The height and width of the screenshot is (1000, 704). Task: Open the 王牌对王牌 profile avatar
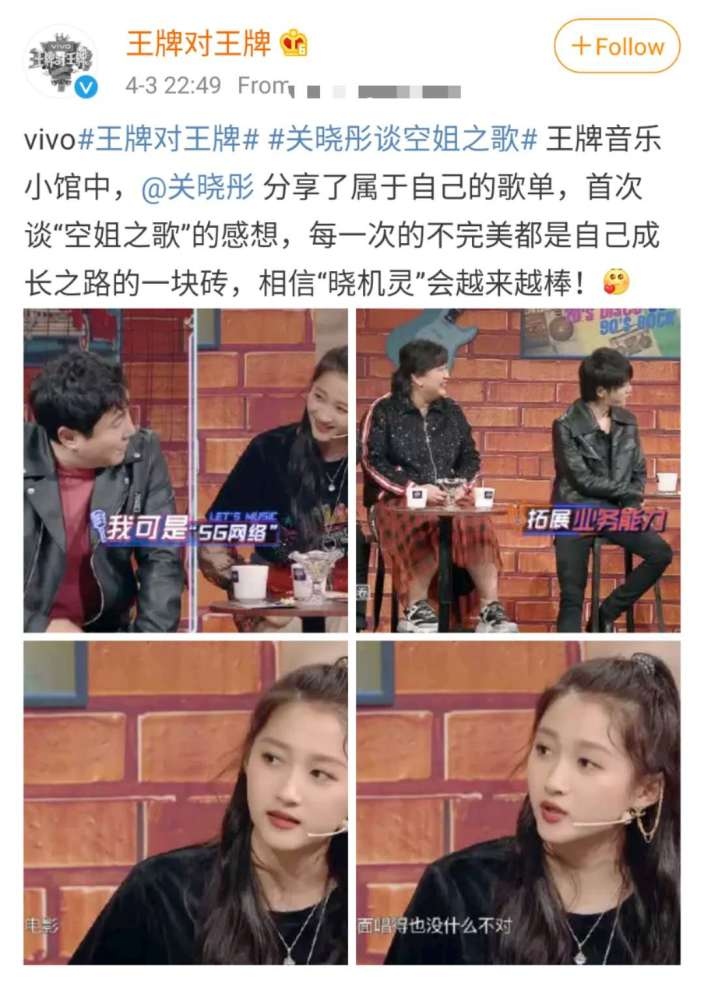tap(61, 62)
